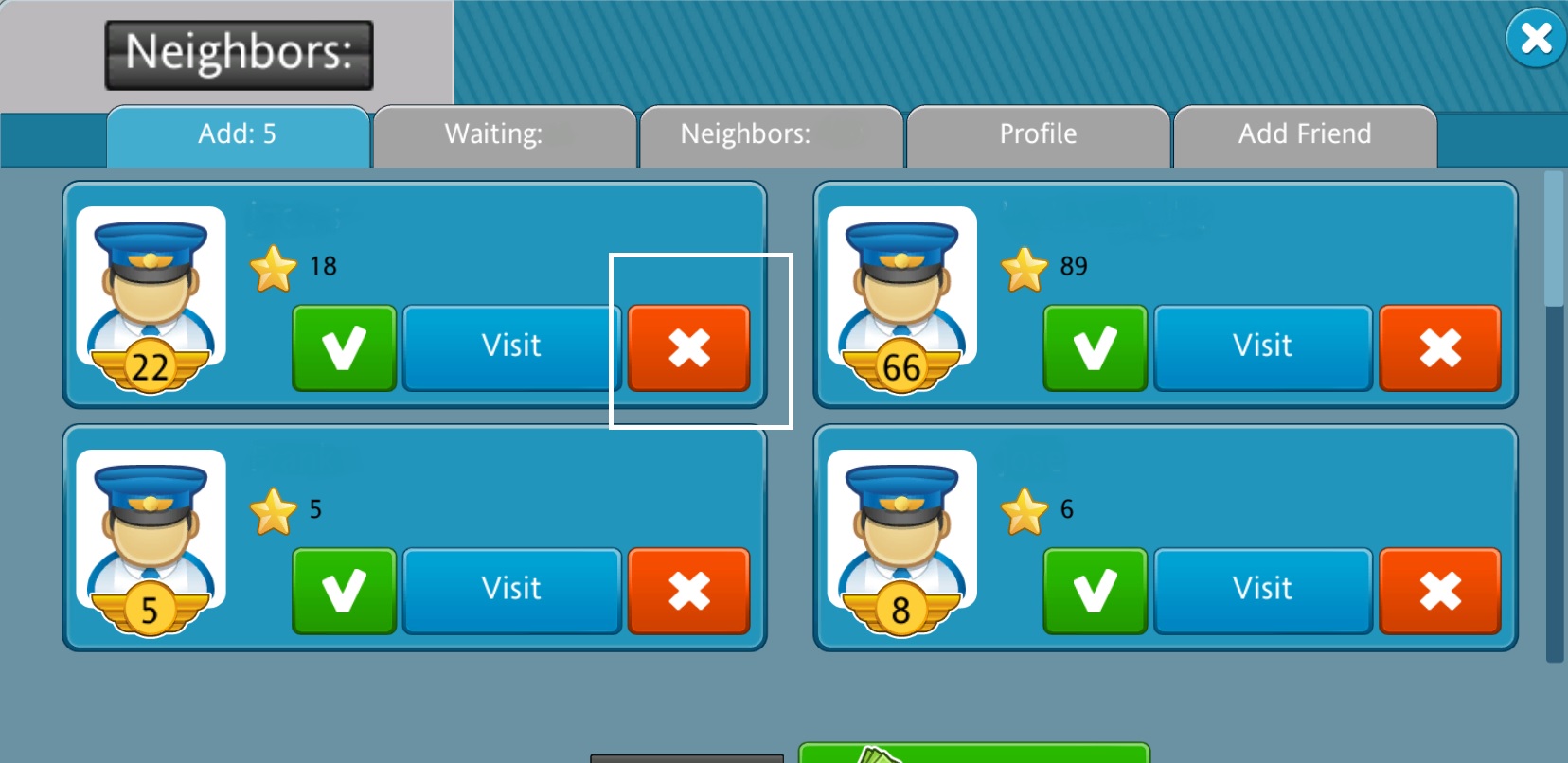The image size is (1568, 763).
Task: Visit the level 22 player's airport
Action: [x=511, y=347]
